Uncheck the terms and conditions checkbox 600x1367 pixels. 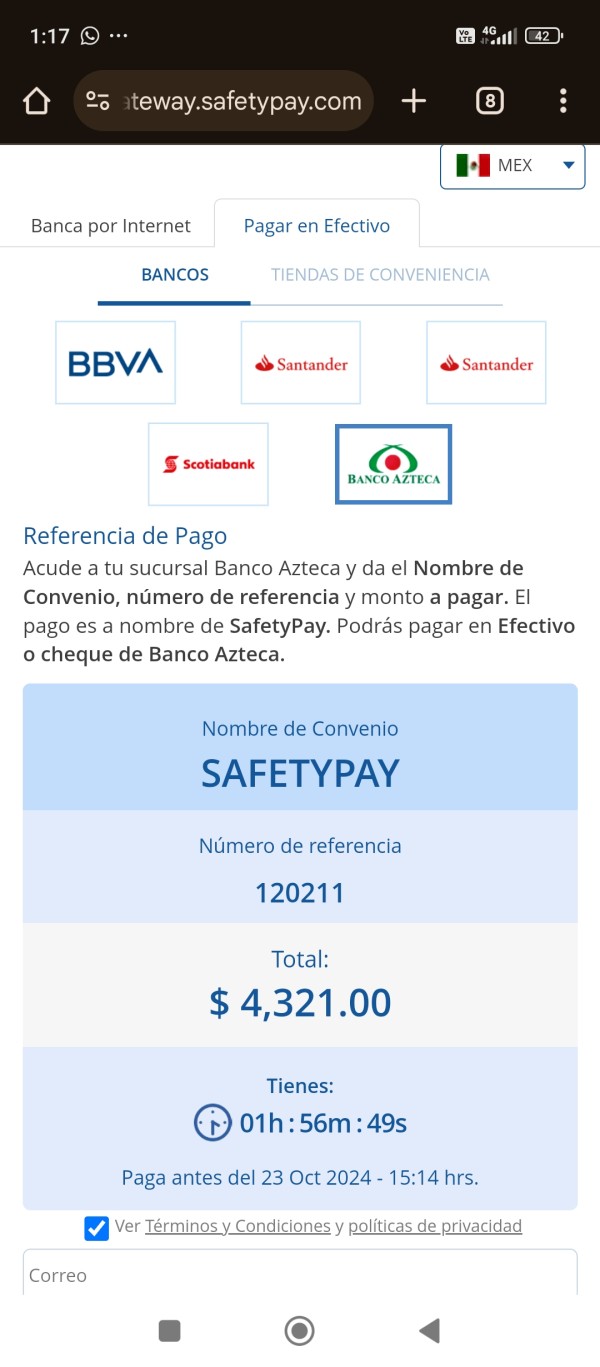coord(97,1228)
